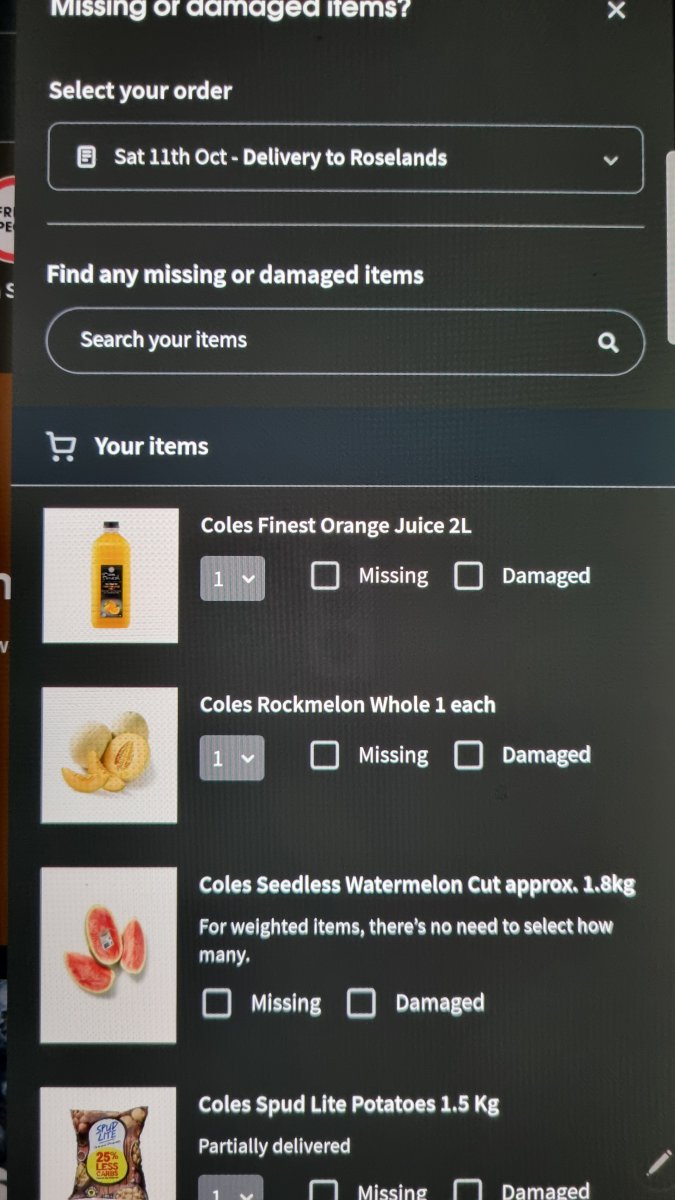Mark Seedless Watermelon Cut as damaged
The height and width of the screenshot is (1200, 675).
tap(361, 1003)
